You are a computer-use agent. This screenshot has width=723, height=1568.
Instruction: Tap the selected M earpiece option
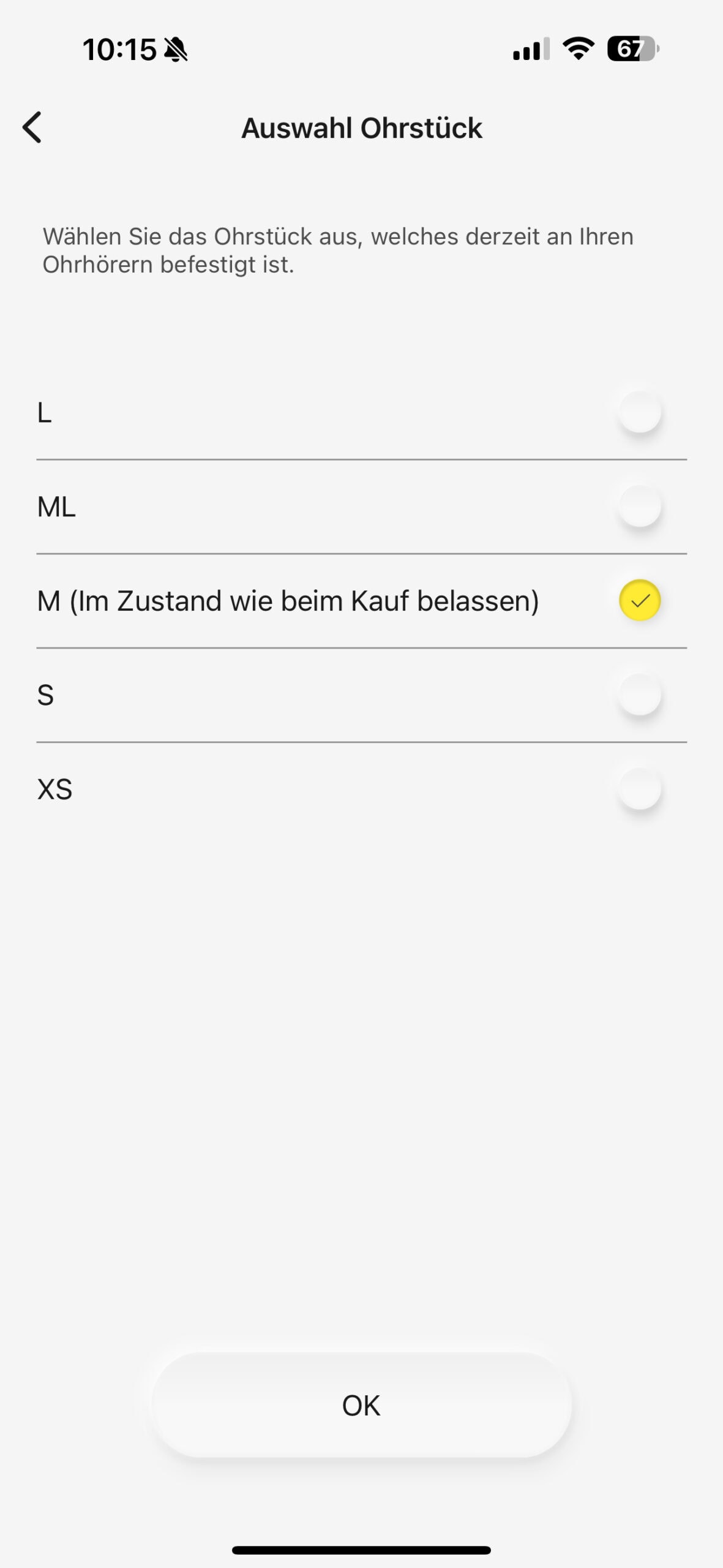click(x=639, y=600)
